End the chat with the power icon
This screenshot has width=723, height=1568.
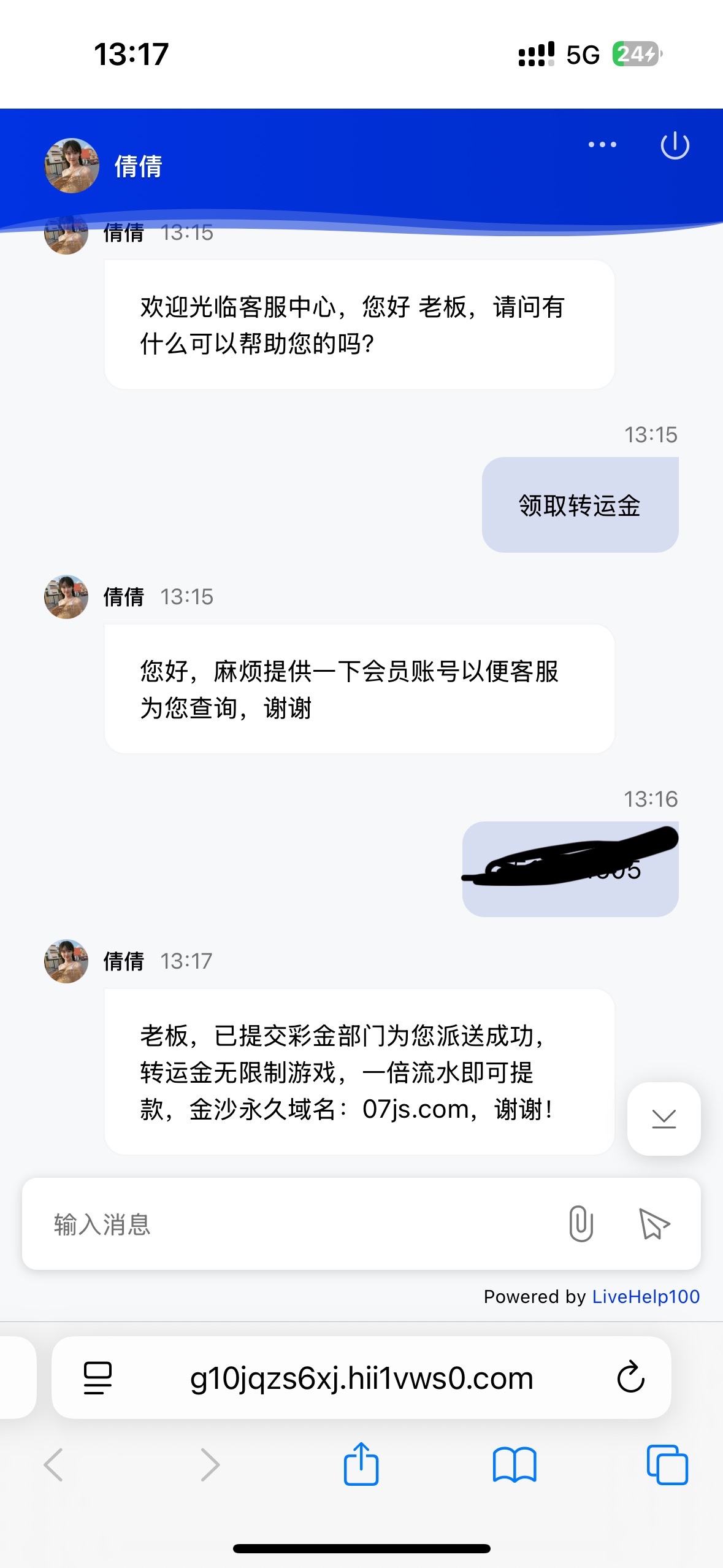tap(675, 145)
